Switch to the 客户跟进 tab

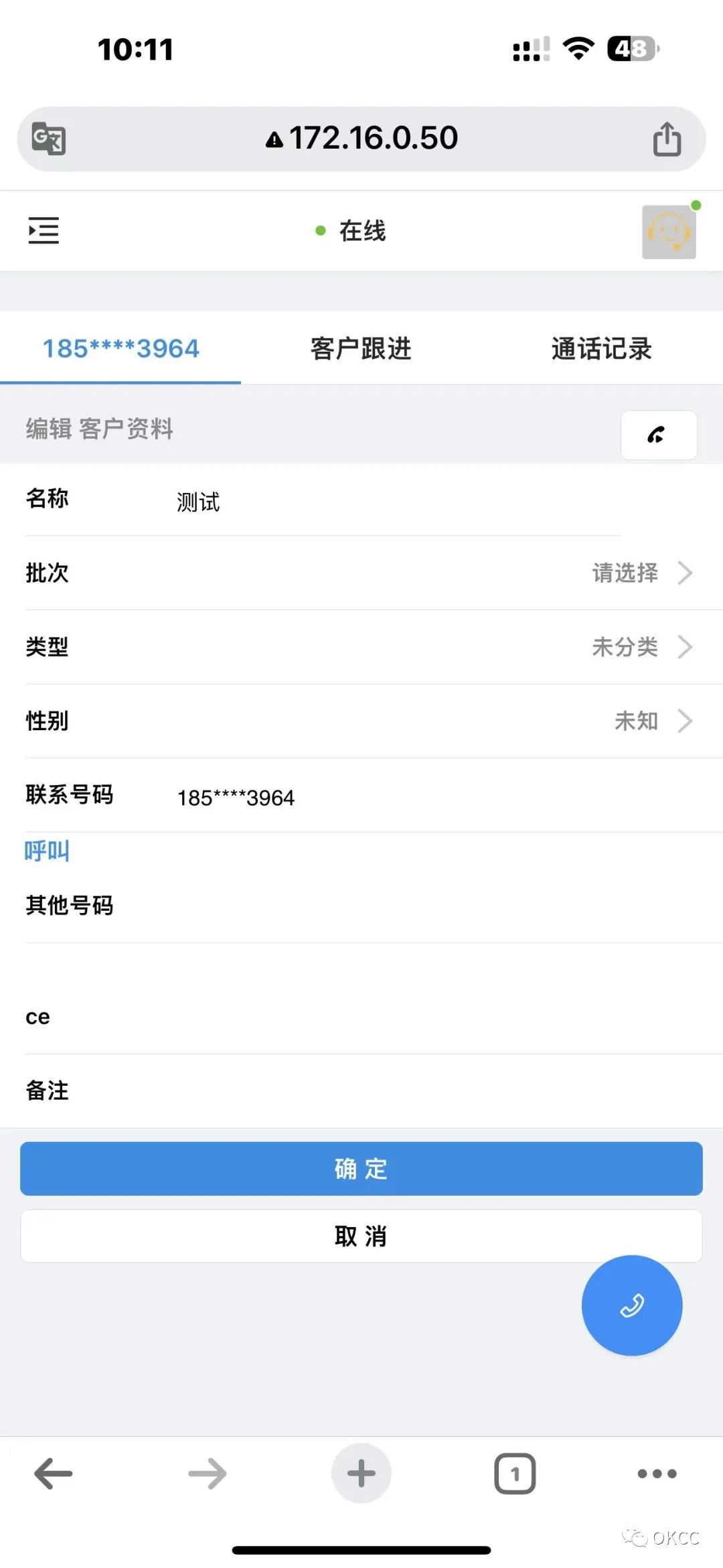[x=361, y=349]
